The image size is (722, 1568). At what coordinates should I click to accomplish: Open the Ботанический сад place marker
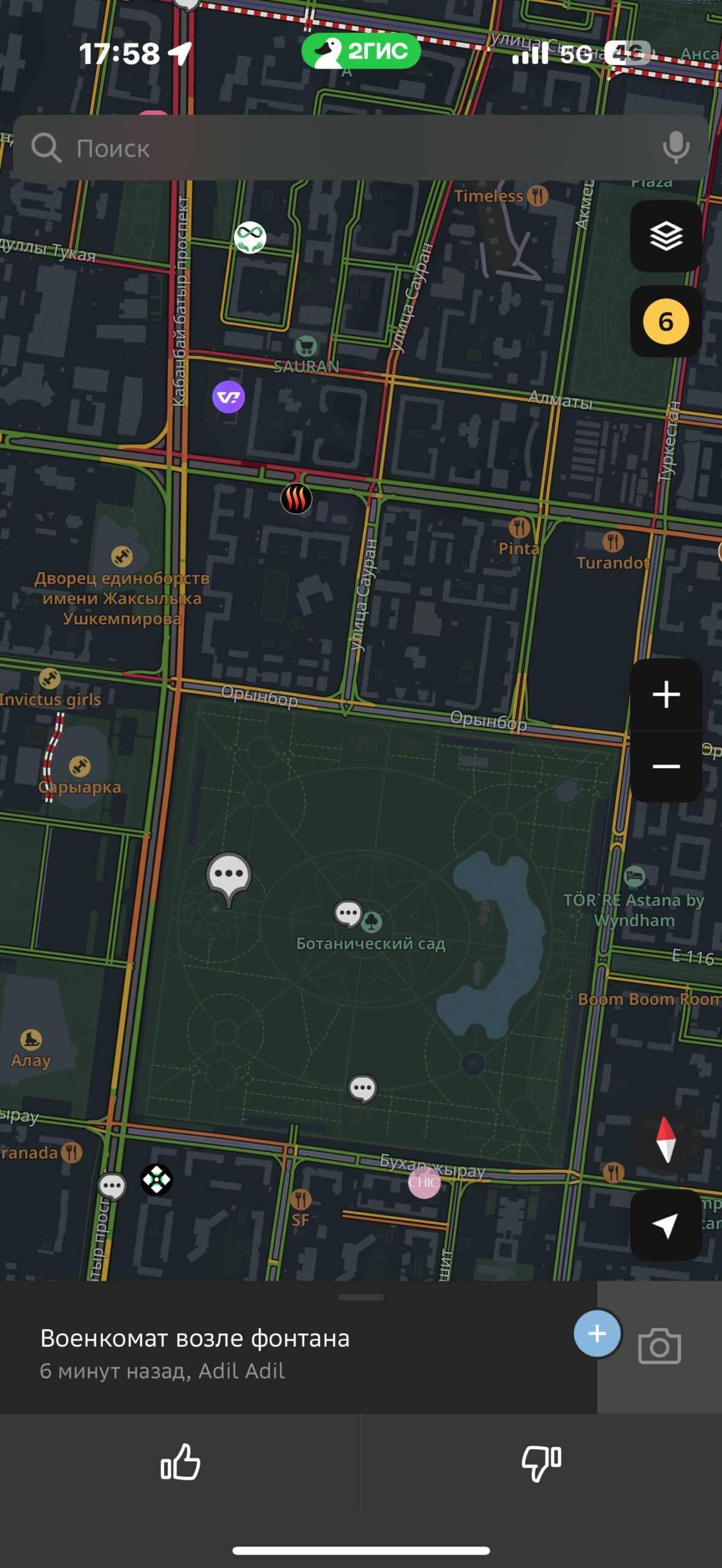pyautogui.click(x=371, y=922)
